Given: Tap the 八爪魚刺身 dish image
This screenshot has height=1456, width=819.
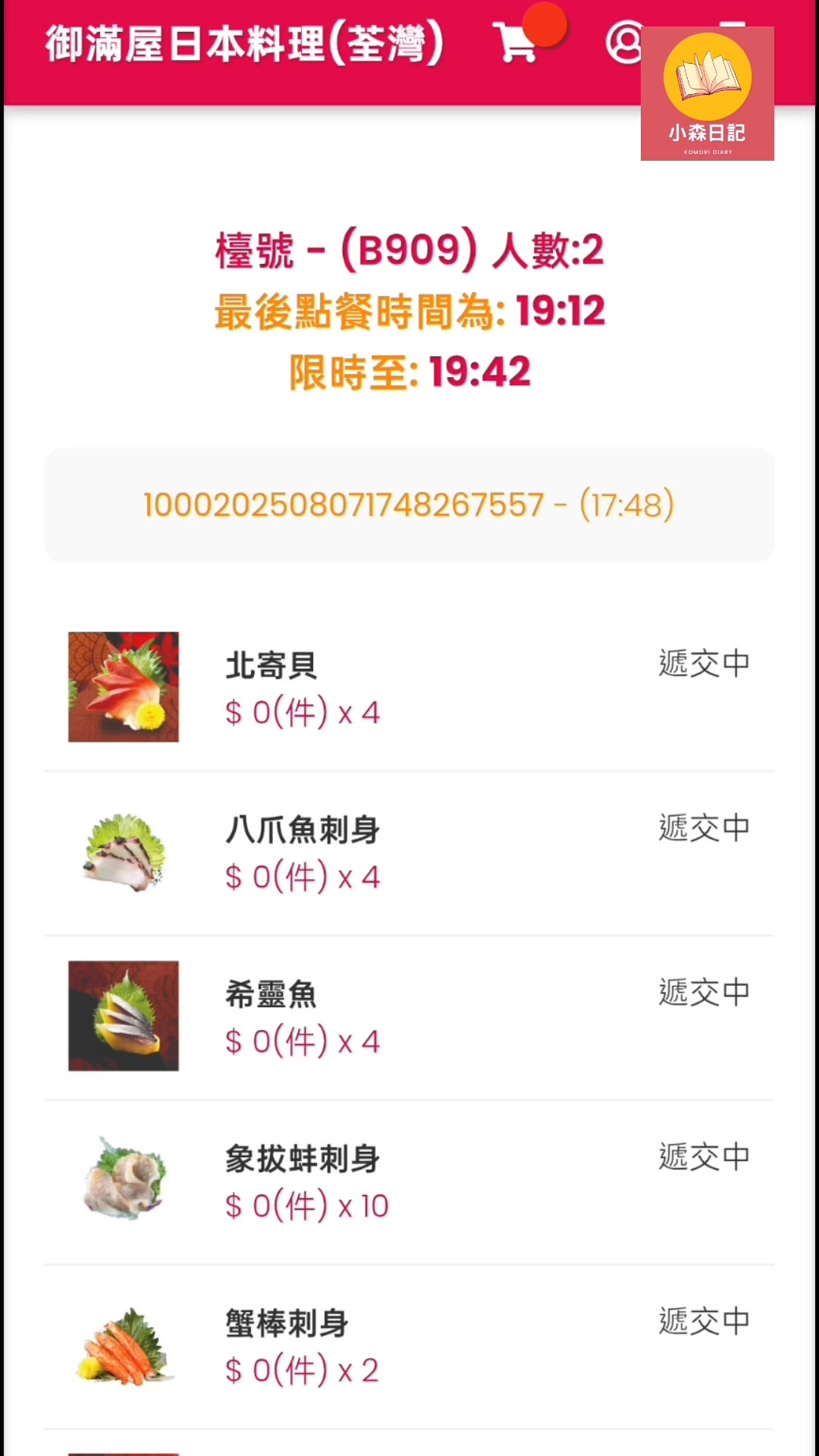Looking at the screenshot, I should [123, 851].
